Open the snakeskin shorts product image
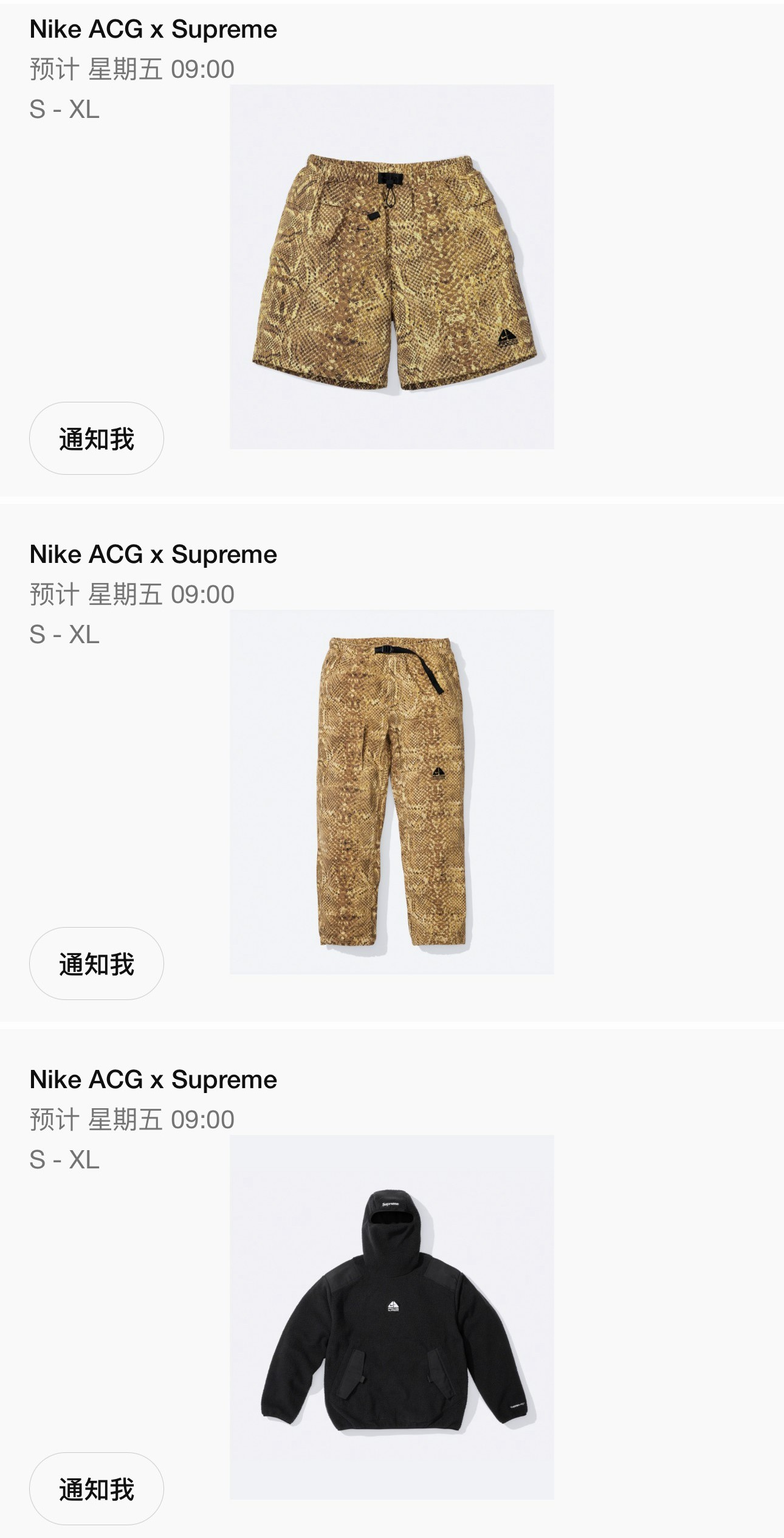784x1538 pixels. point(391,267)
